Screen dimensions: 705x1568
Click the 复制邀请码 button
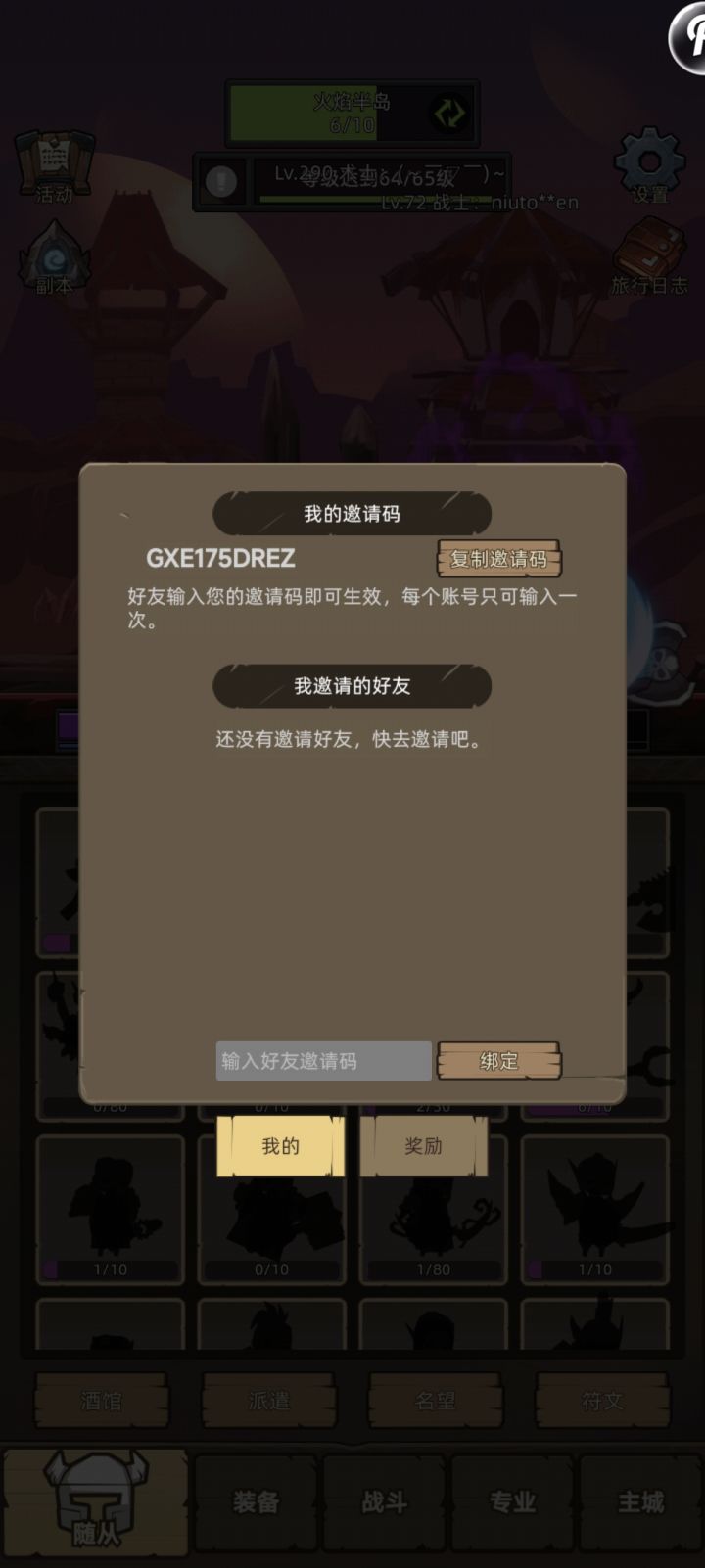498,560
